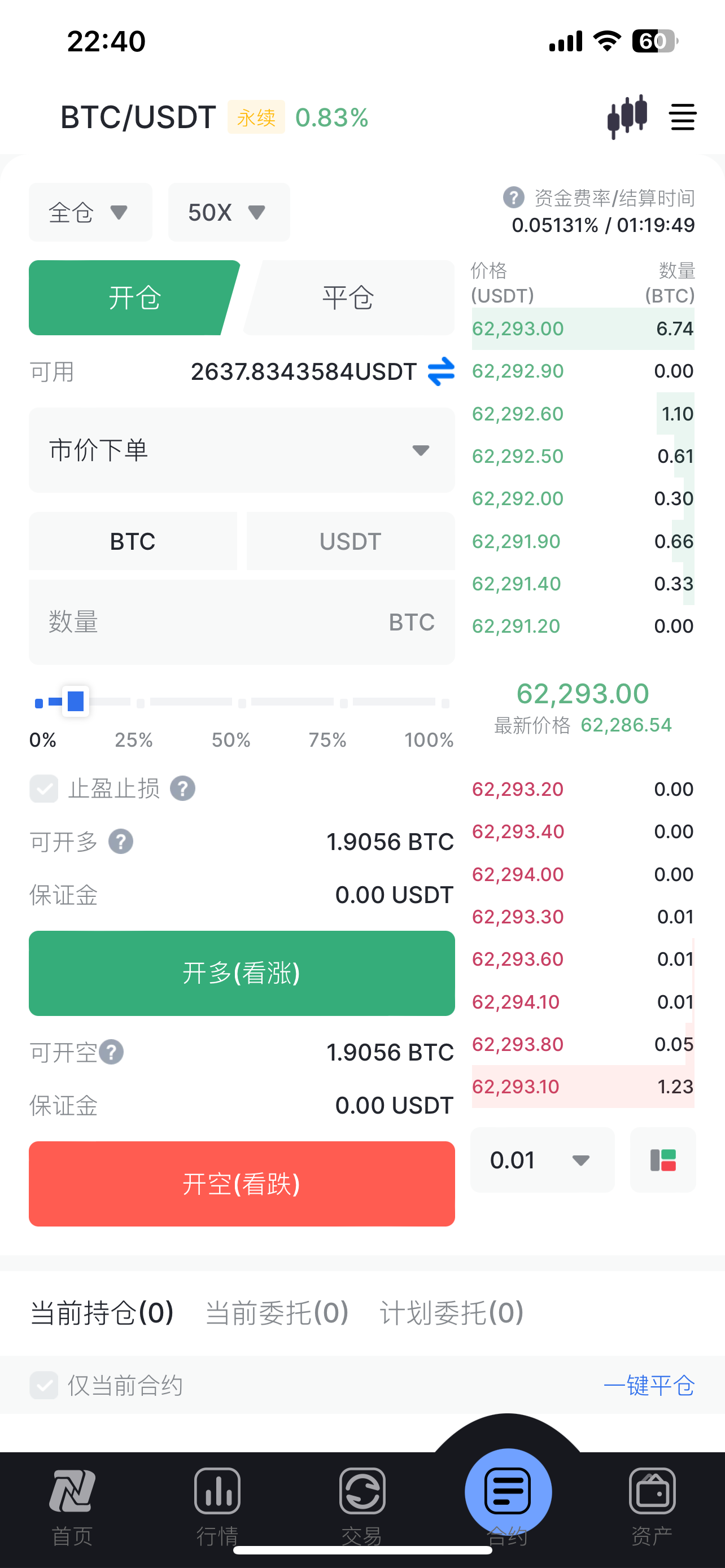Switch to the 平仓 tab
The height and width of the screenshot is (1568, 725).
click(x=349, y=297)
